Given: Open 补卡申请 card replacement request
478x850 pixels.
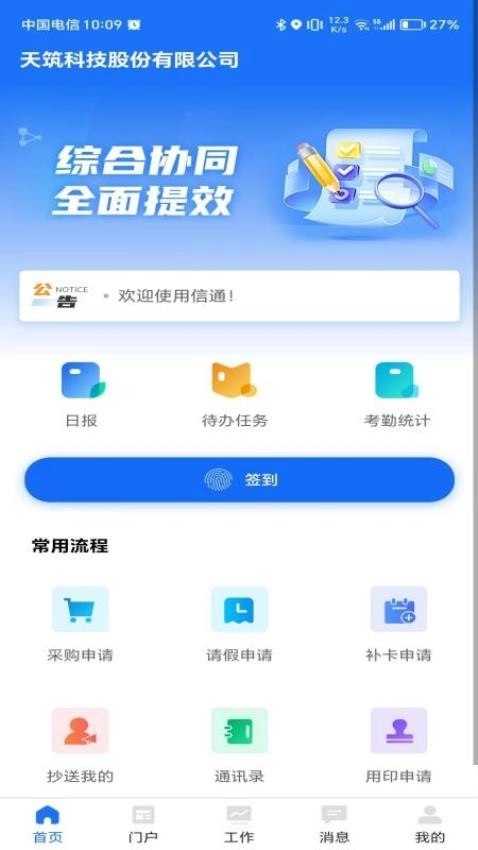Looking at the screenshot, I should tap(398, 624).
